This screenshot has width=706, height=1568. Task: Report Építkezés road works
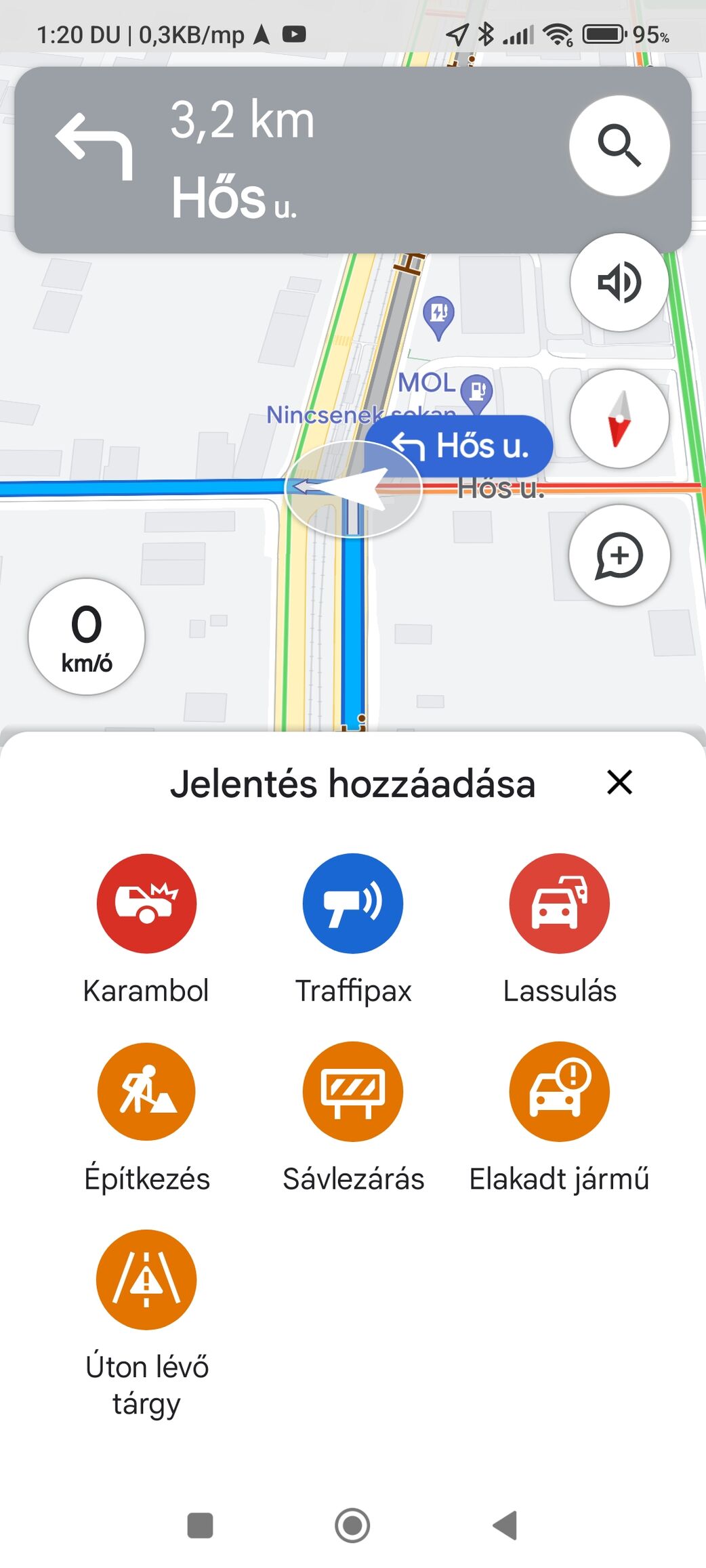click(x=146, y=1091)
